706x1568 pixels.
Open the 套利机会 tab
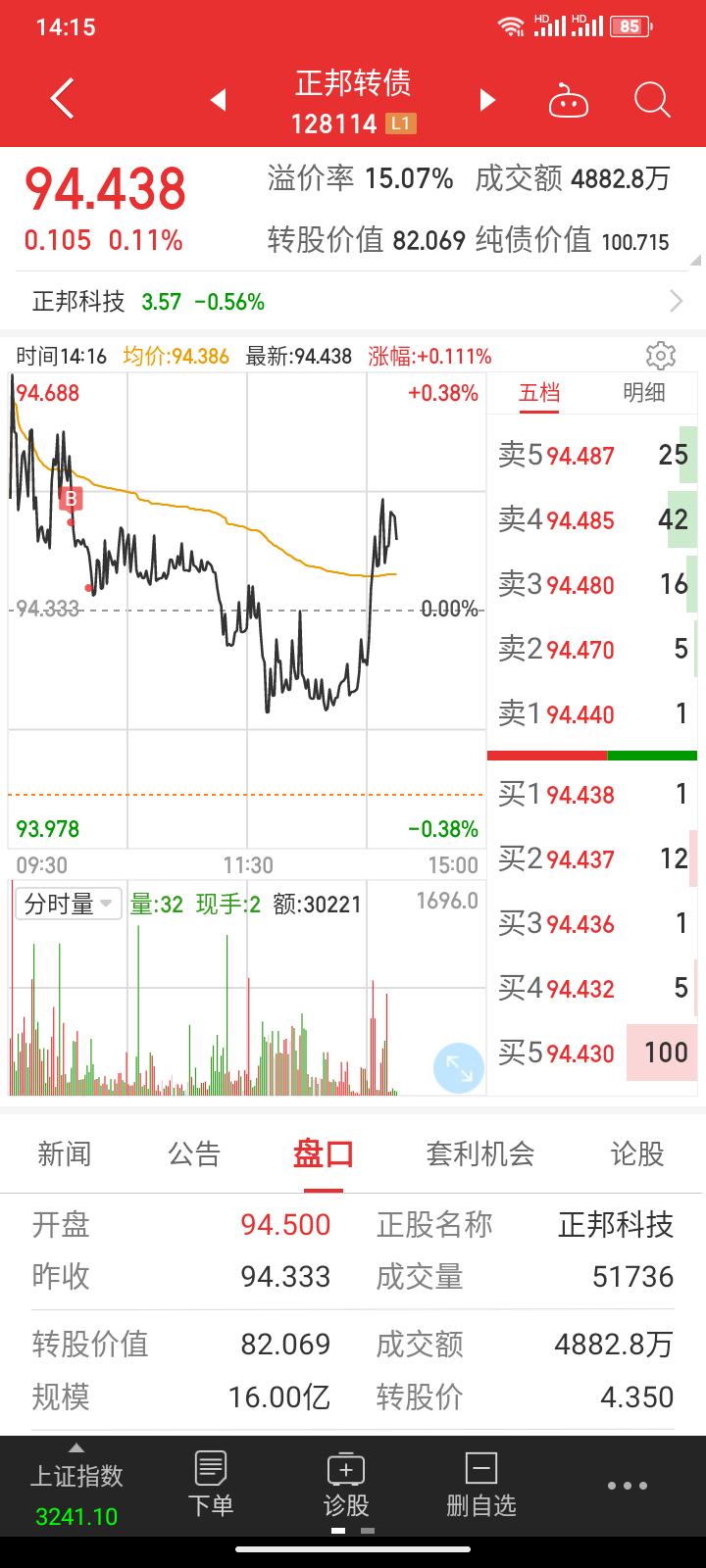[x=480, y=1154]
